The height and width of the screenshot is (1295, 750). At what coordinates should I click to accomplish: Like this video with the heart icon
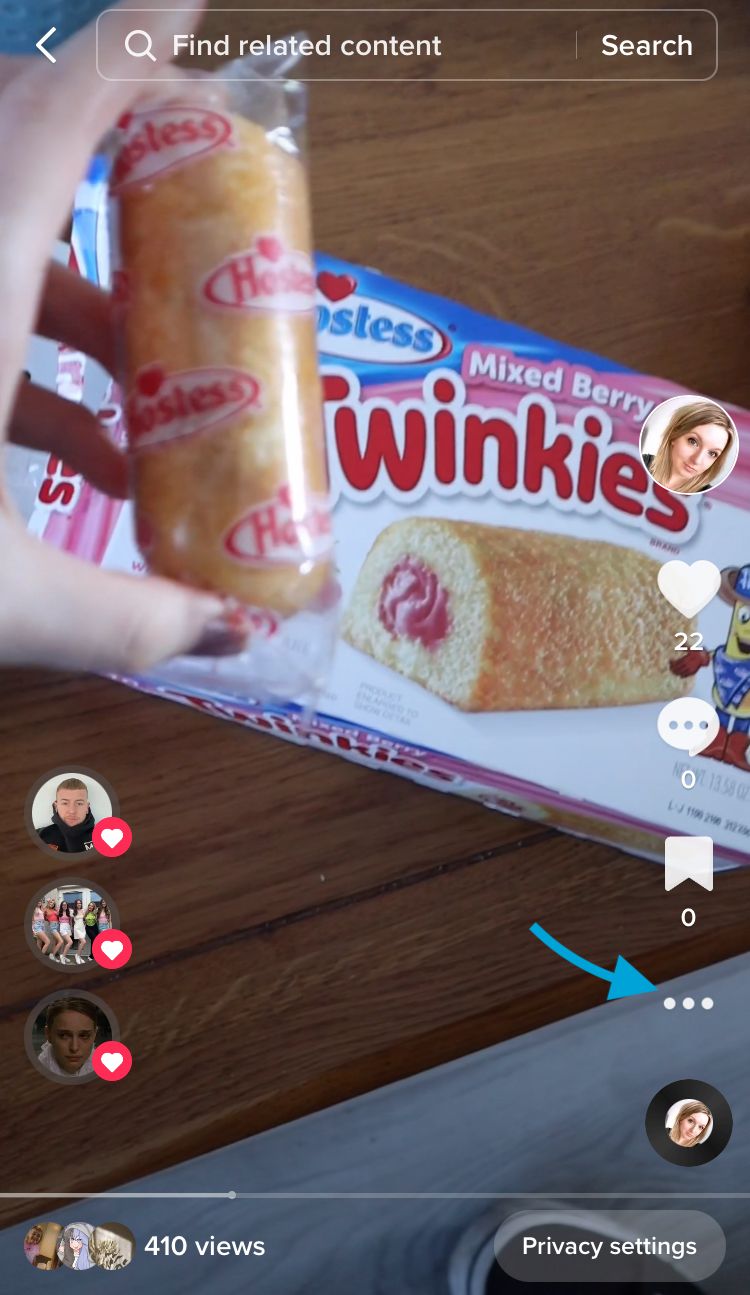(x=689, y=589)
